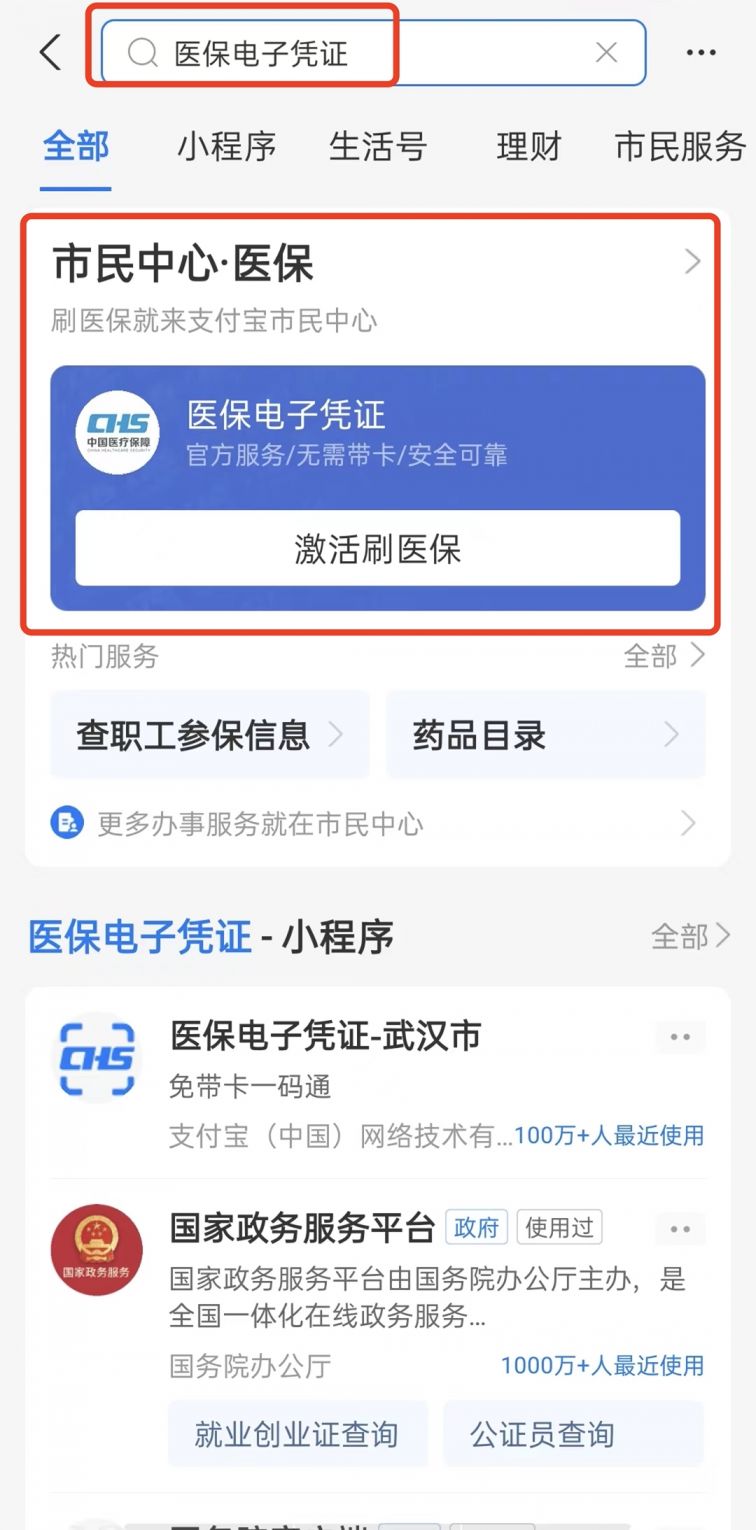Open three-dot options on 国家政务服务平台
Image resolution: width=756 pixels, height=1530 pixels.
[680, 1229]
